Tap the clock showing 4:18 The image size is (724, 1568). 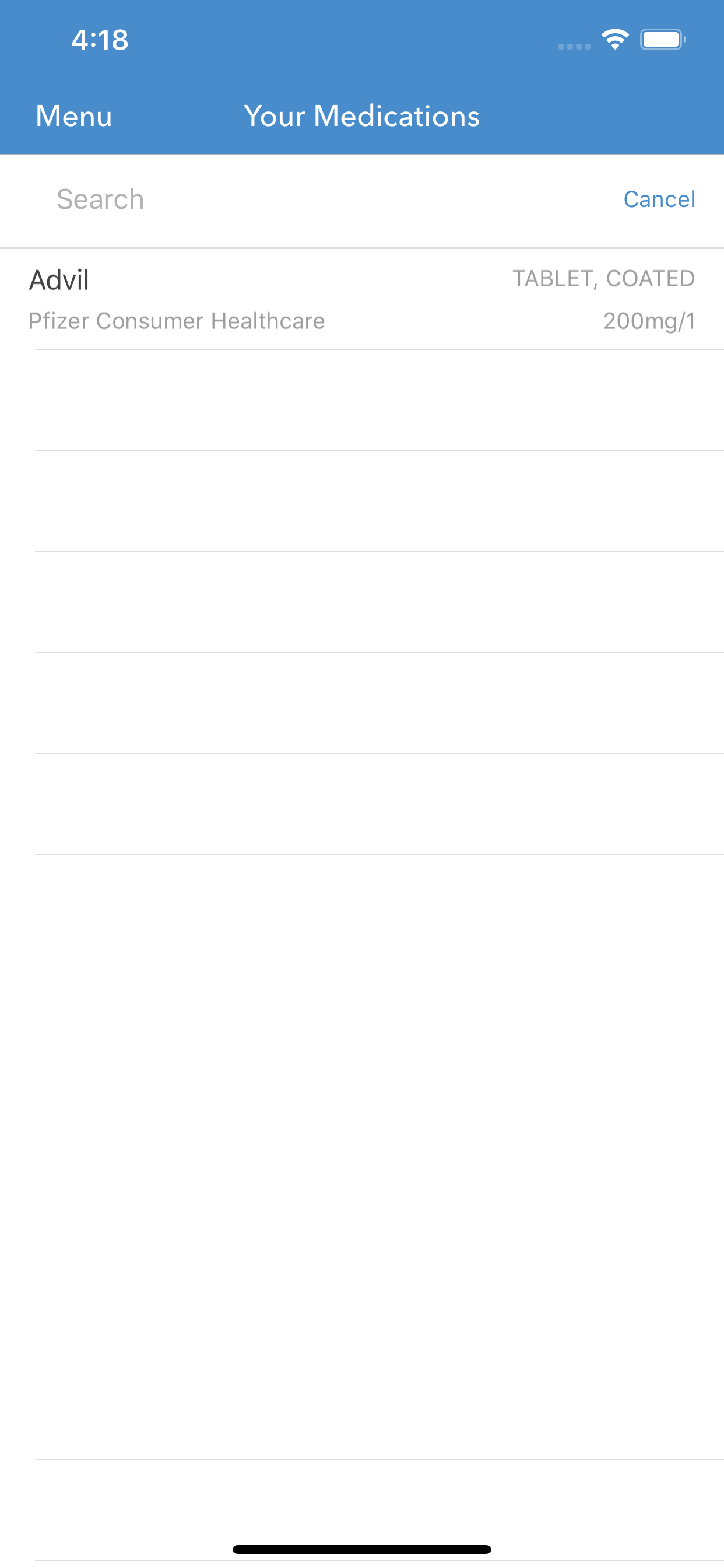point(100,40)
